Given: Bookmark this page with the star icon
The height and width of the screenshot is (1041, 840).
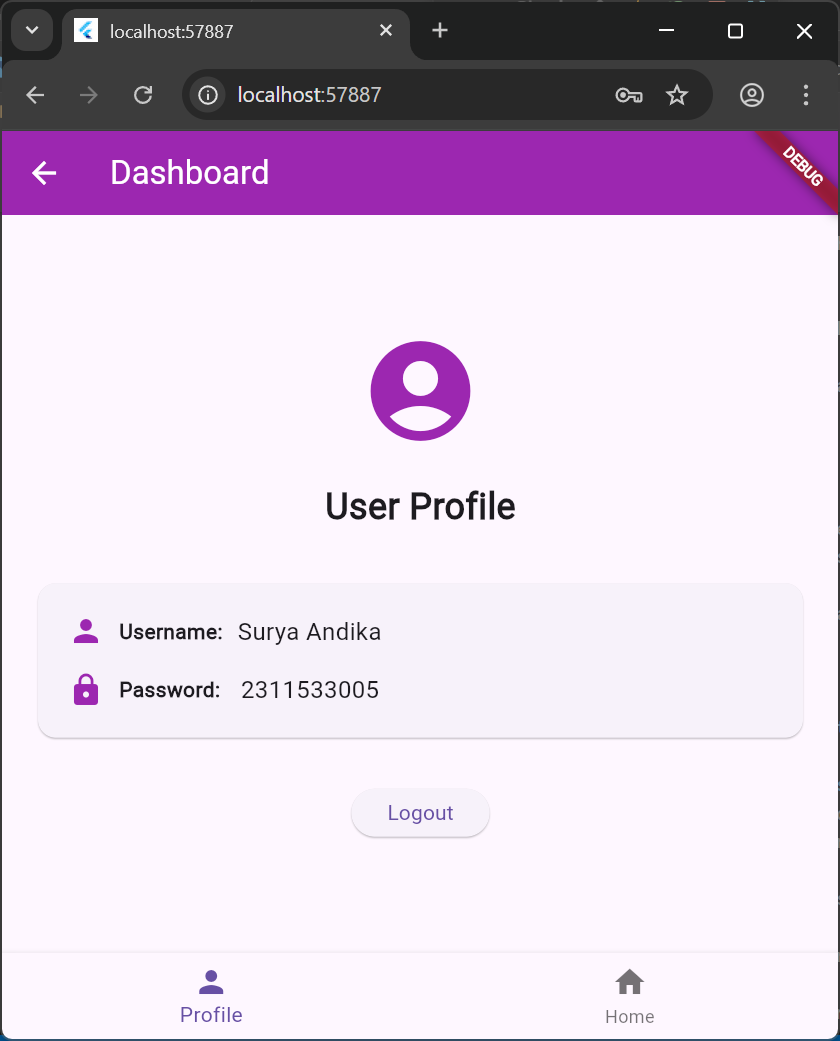Looking at the screenshot, I should (x=677, y=95).
